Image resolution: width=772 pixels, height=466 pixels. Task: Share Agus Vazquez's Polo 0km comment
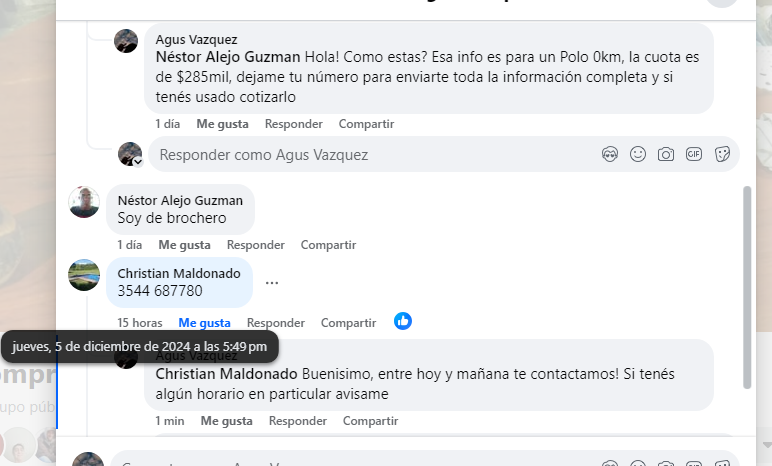tap(366, 124)
